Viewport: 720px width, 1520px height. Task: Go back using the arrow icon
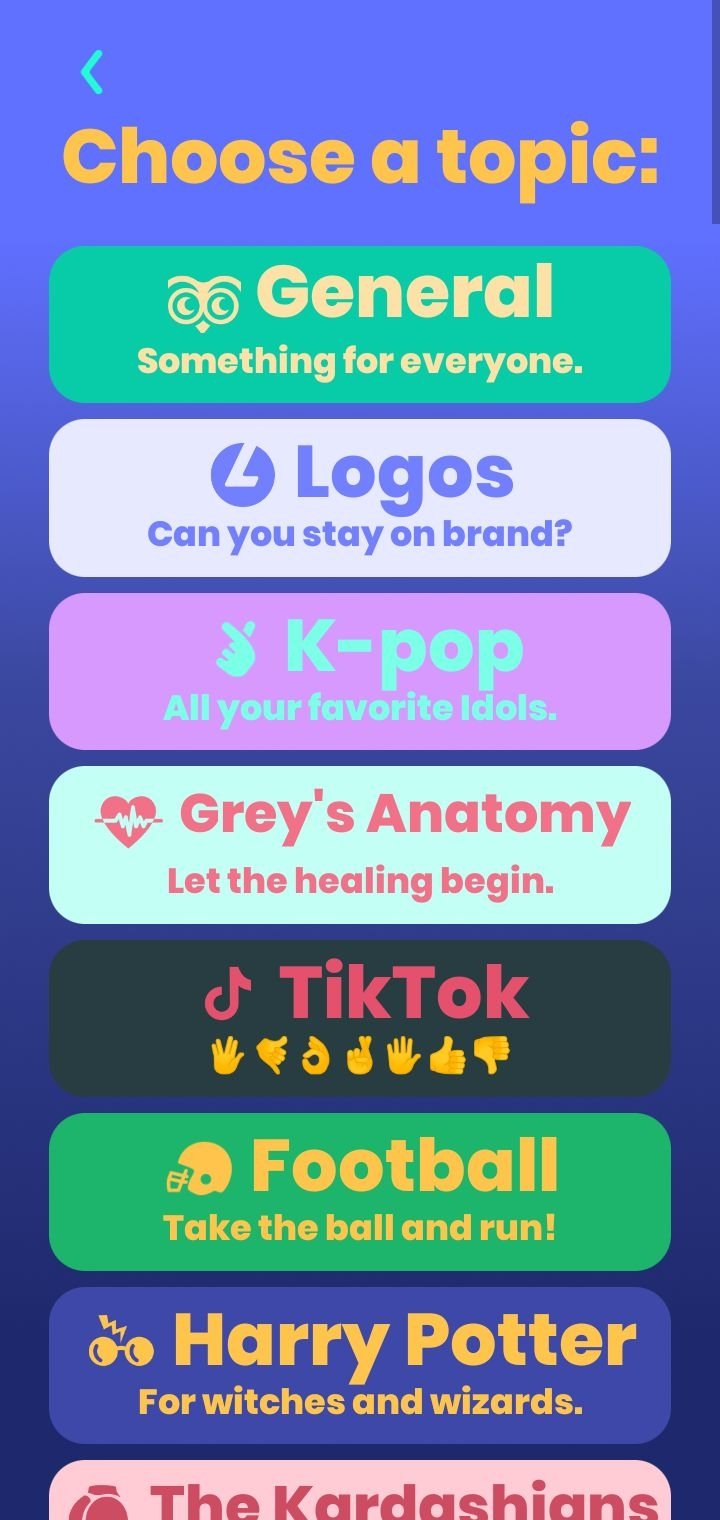pyautogui.click(x=91, y=73)
